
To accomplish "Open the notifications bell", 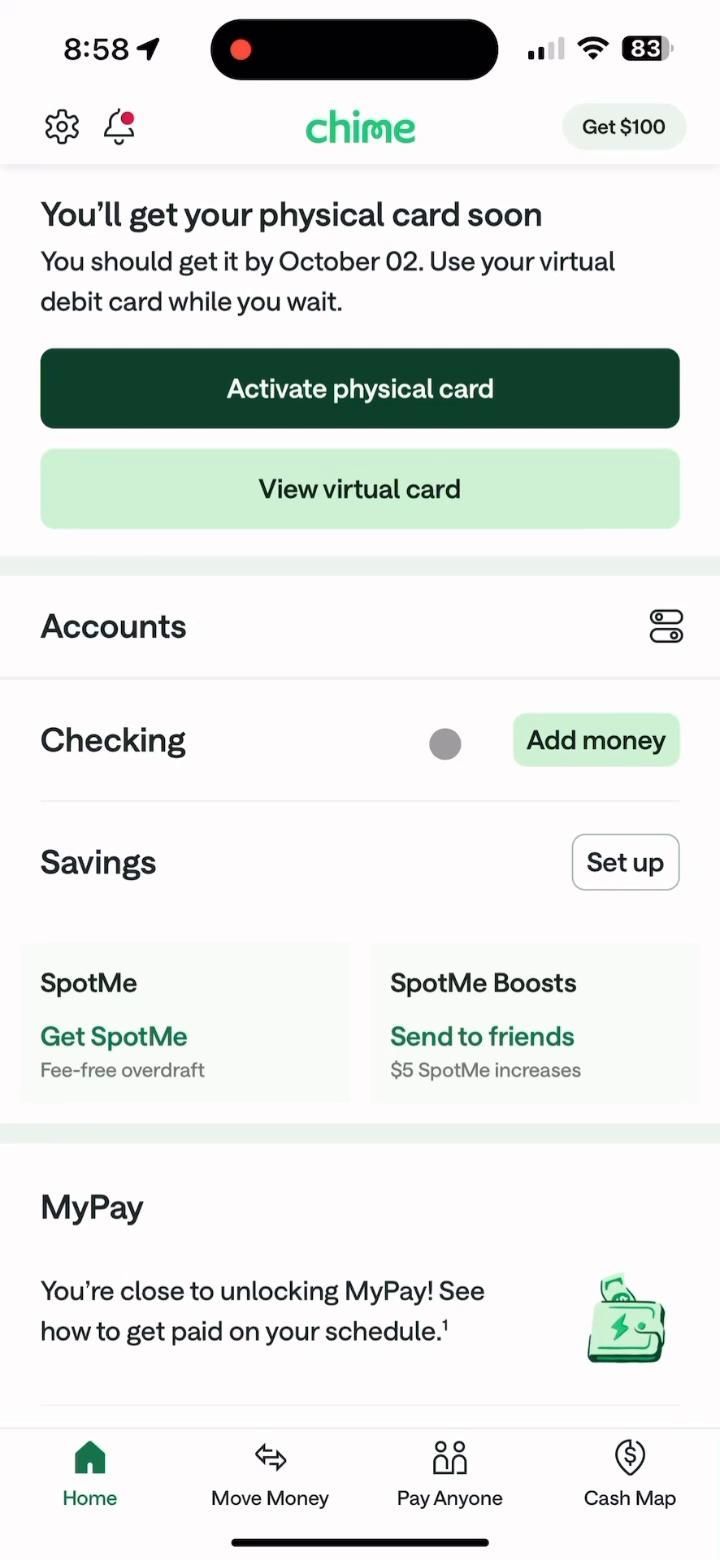I will (x=119, y=127).
